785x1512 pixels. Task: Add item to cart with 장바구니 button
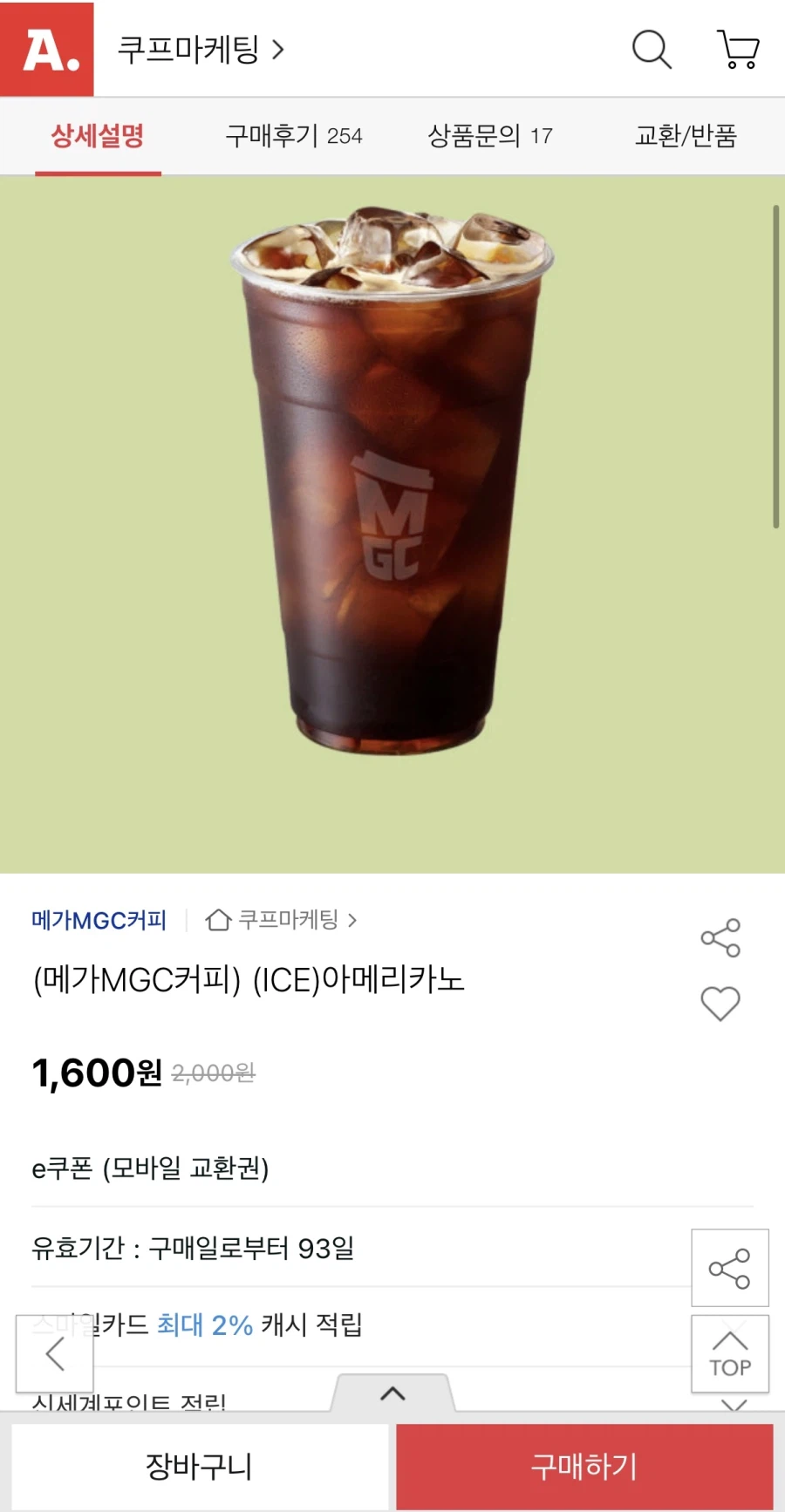[201, 1466]
